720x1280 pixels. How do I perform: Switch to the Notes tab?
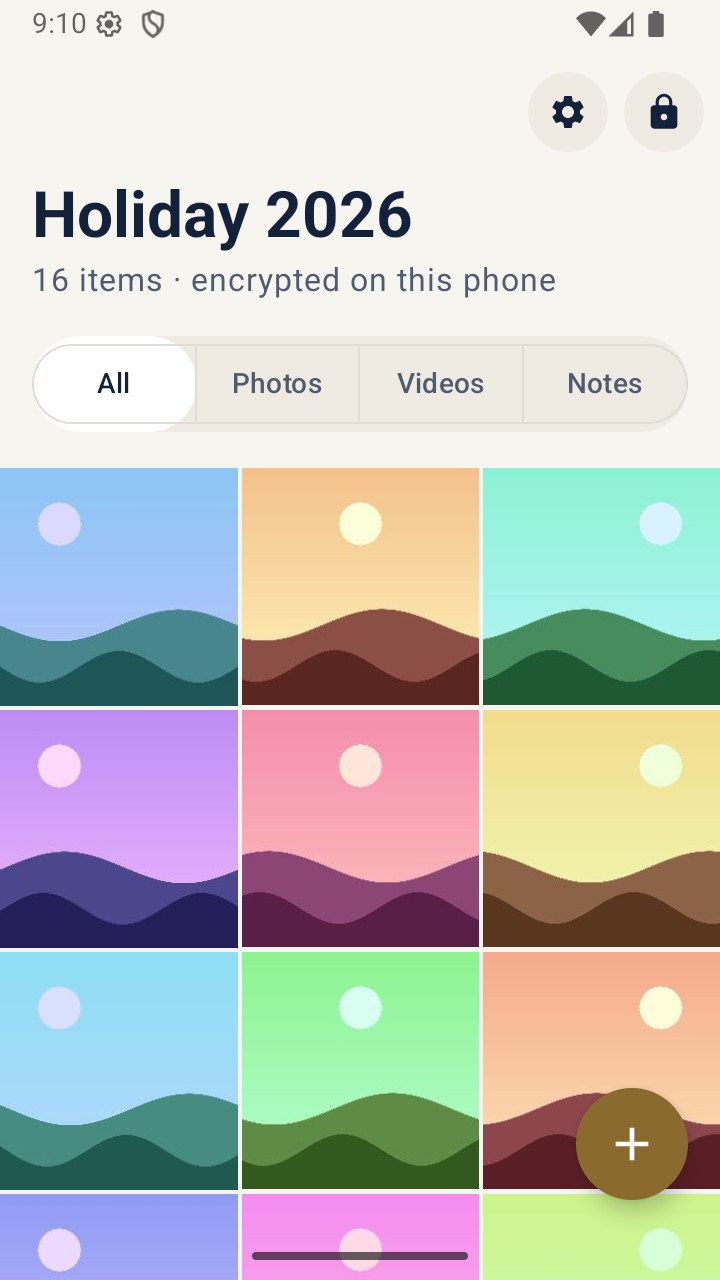coord(604,384)
